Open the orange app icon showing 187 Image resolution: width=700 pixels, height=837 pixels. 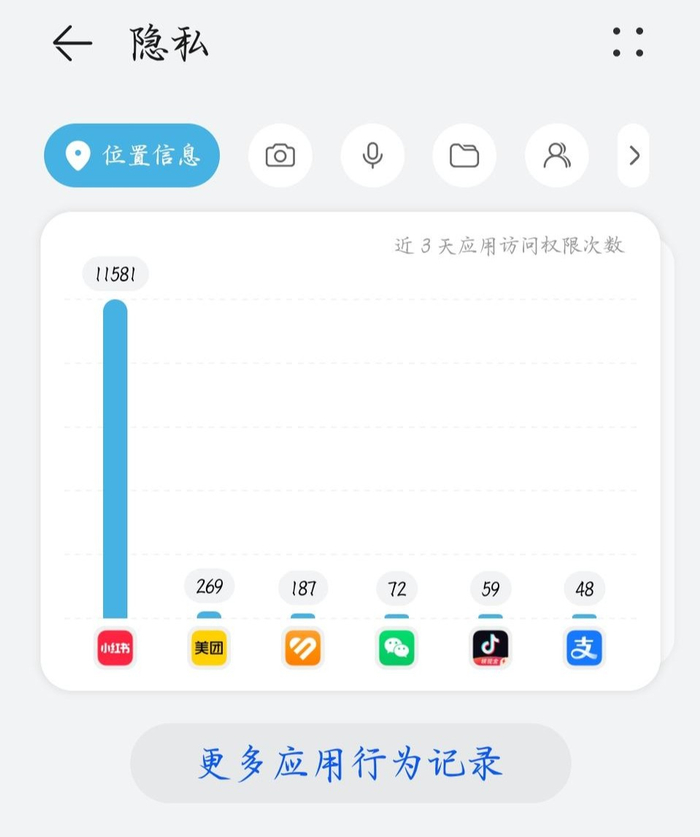click(x=303, y=648)
